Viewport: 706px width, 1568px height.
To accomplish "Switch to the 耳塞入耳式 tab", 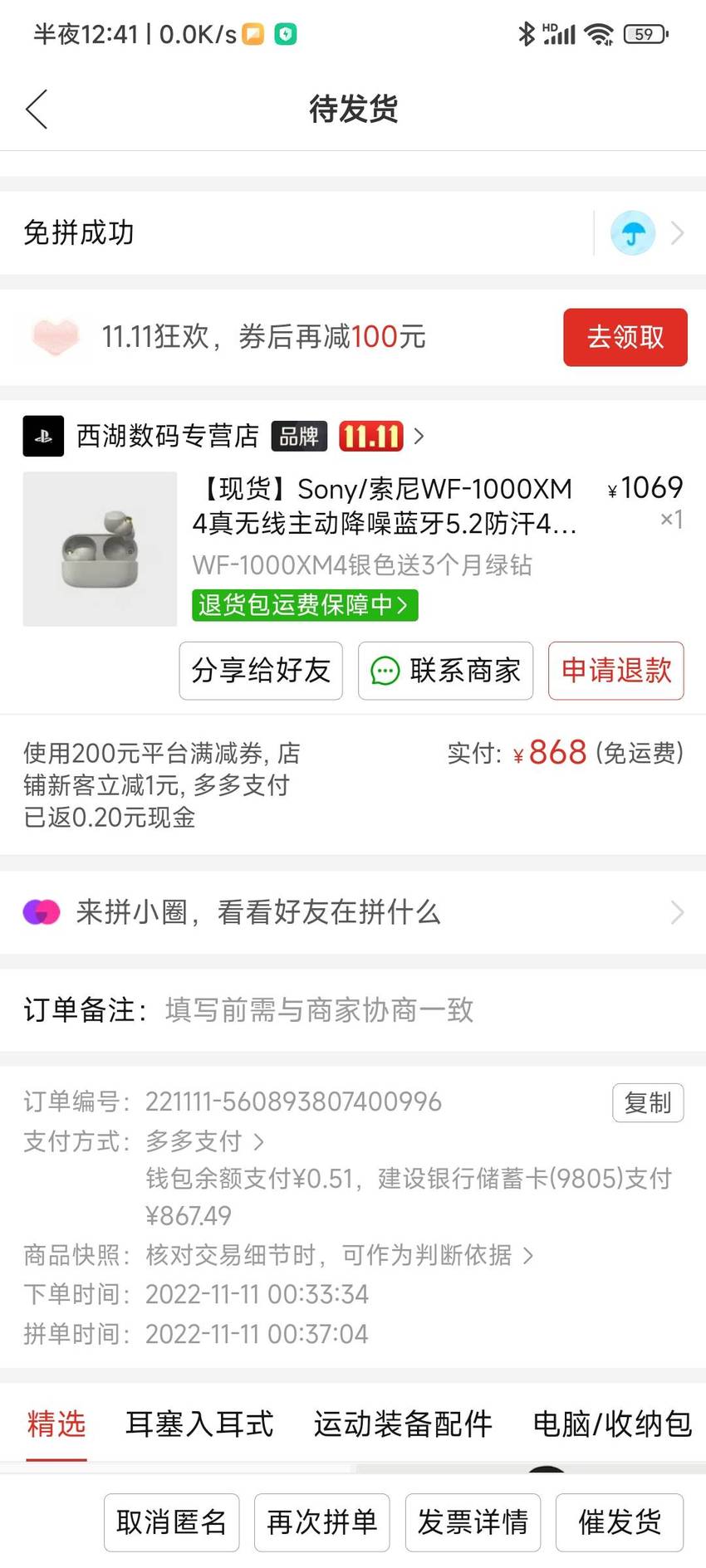I will [x=199, y=1424].
